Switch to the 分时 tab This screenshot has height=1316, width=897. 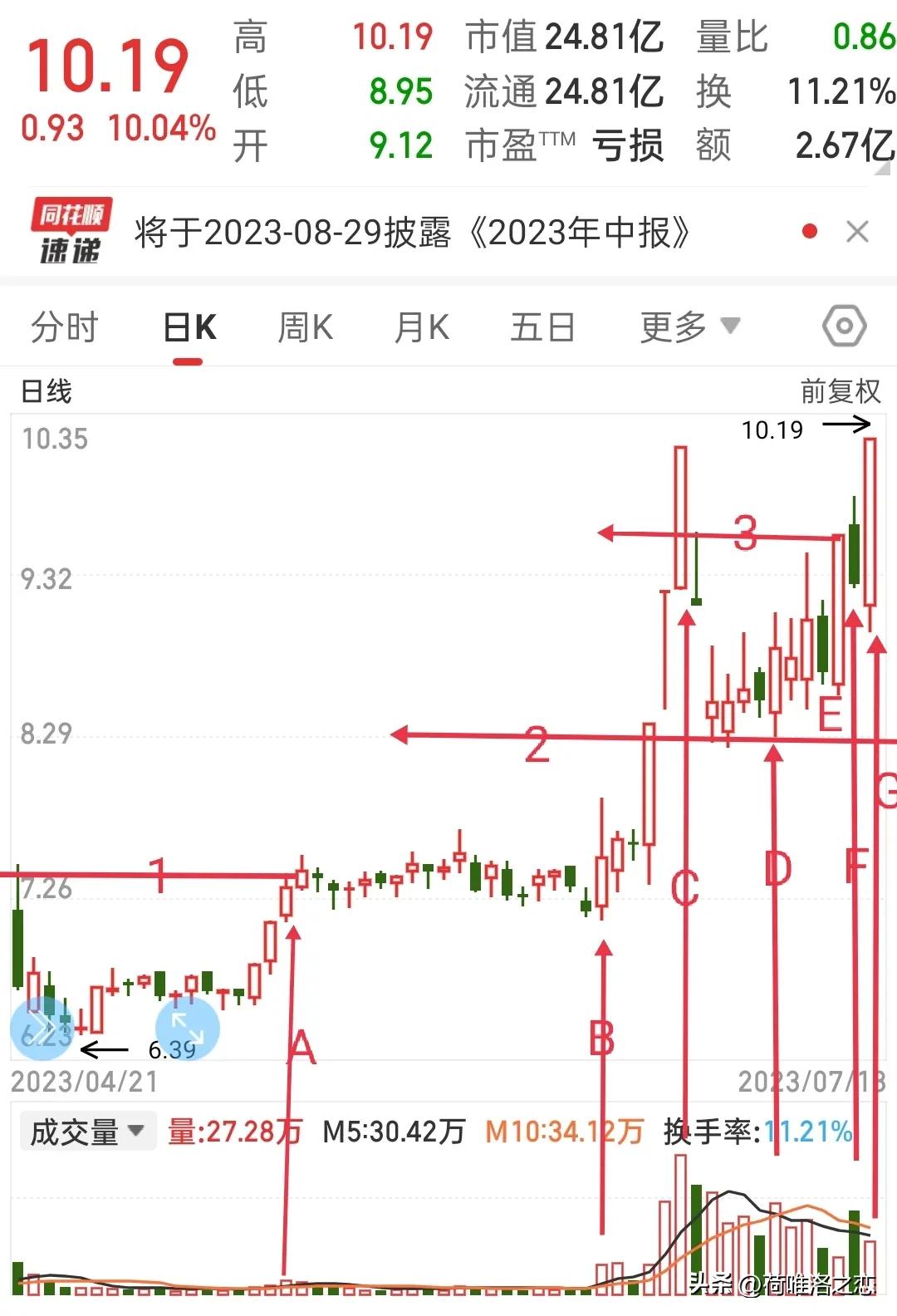(64, 327)
